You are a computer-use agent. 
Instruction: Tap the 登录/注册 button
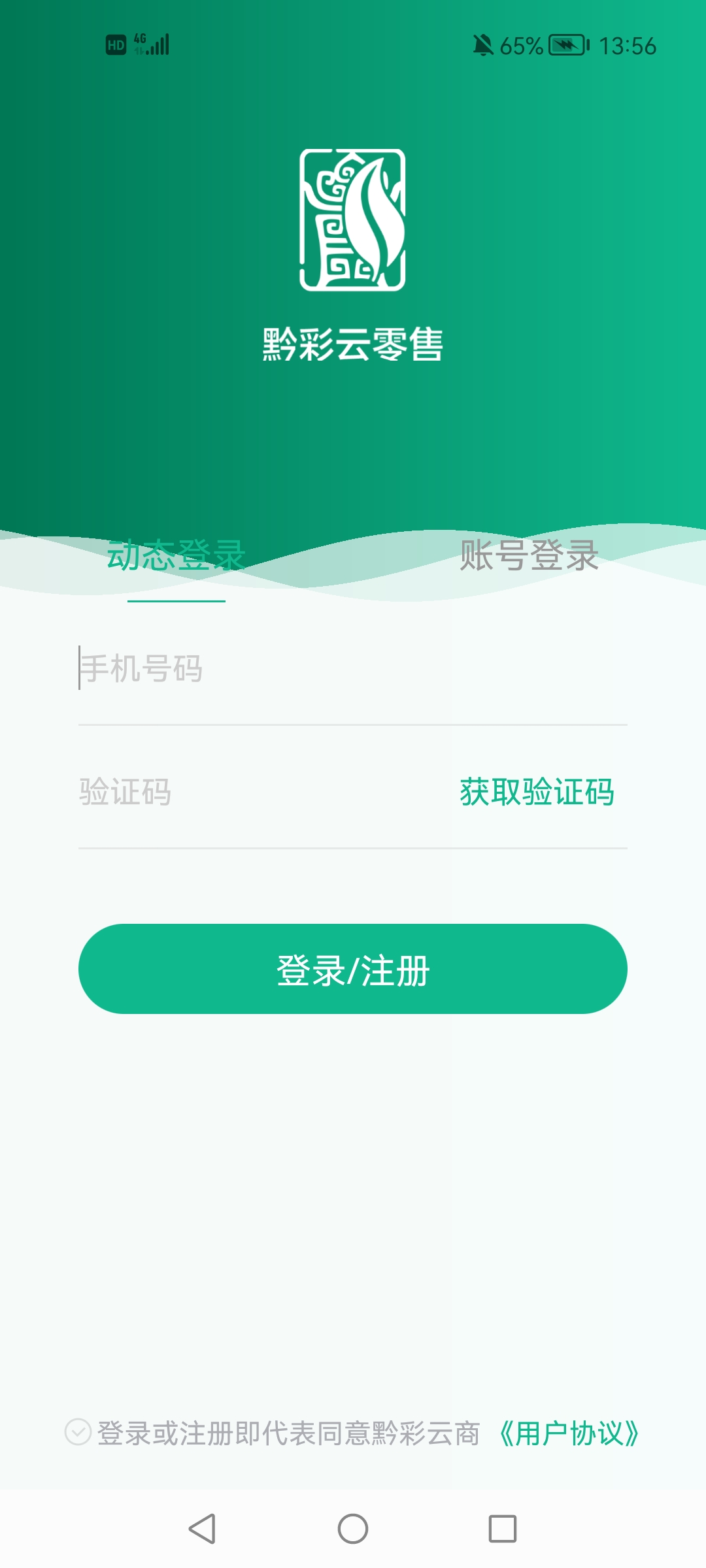pyautogui.click(x=353, y=969)
